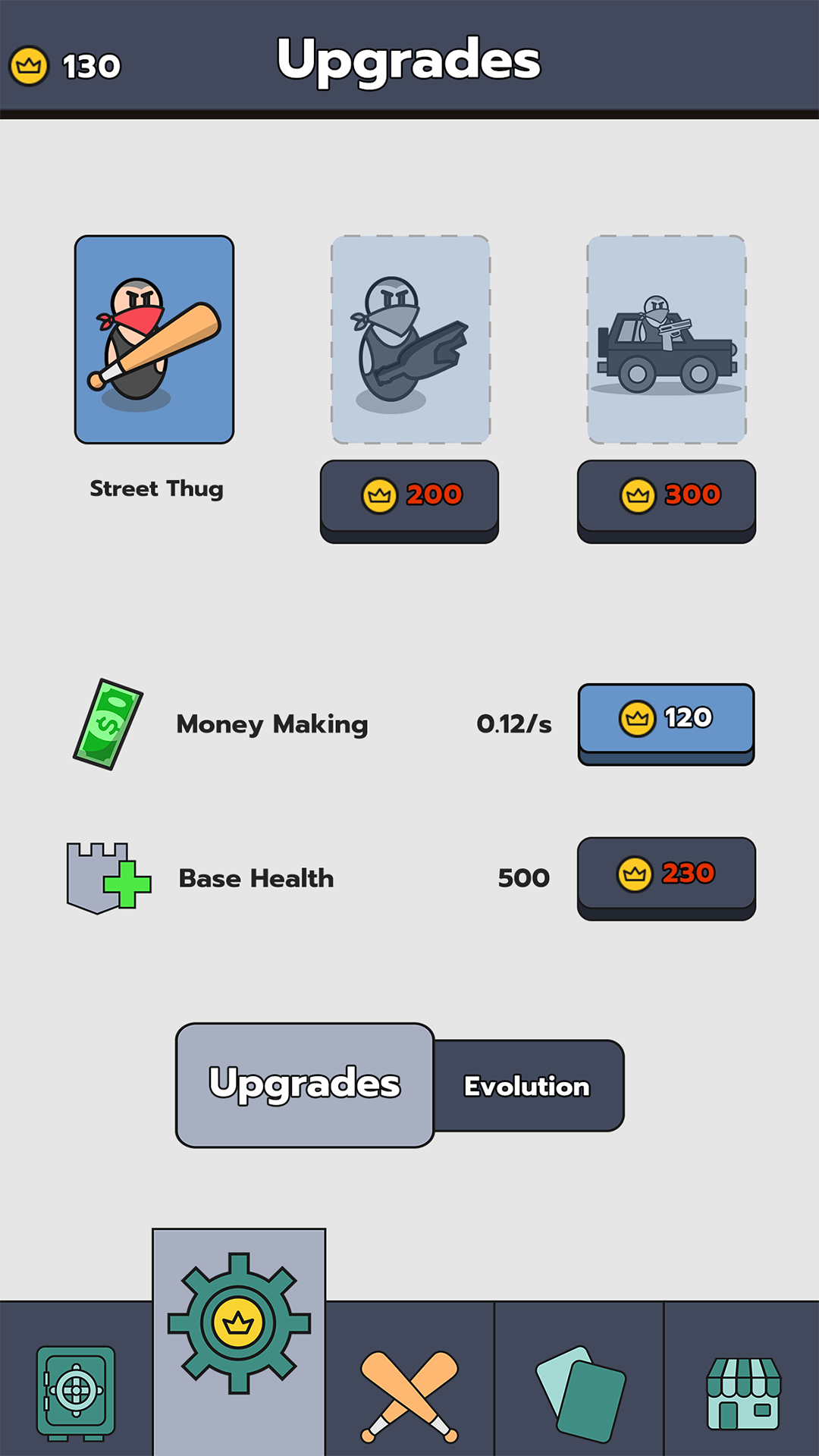Open the crossed bats battle tab
Image resolution: width=819 pixels, height=1456 pixels.
coord(409,1395)
